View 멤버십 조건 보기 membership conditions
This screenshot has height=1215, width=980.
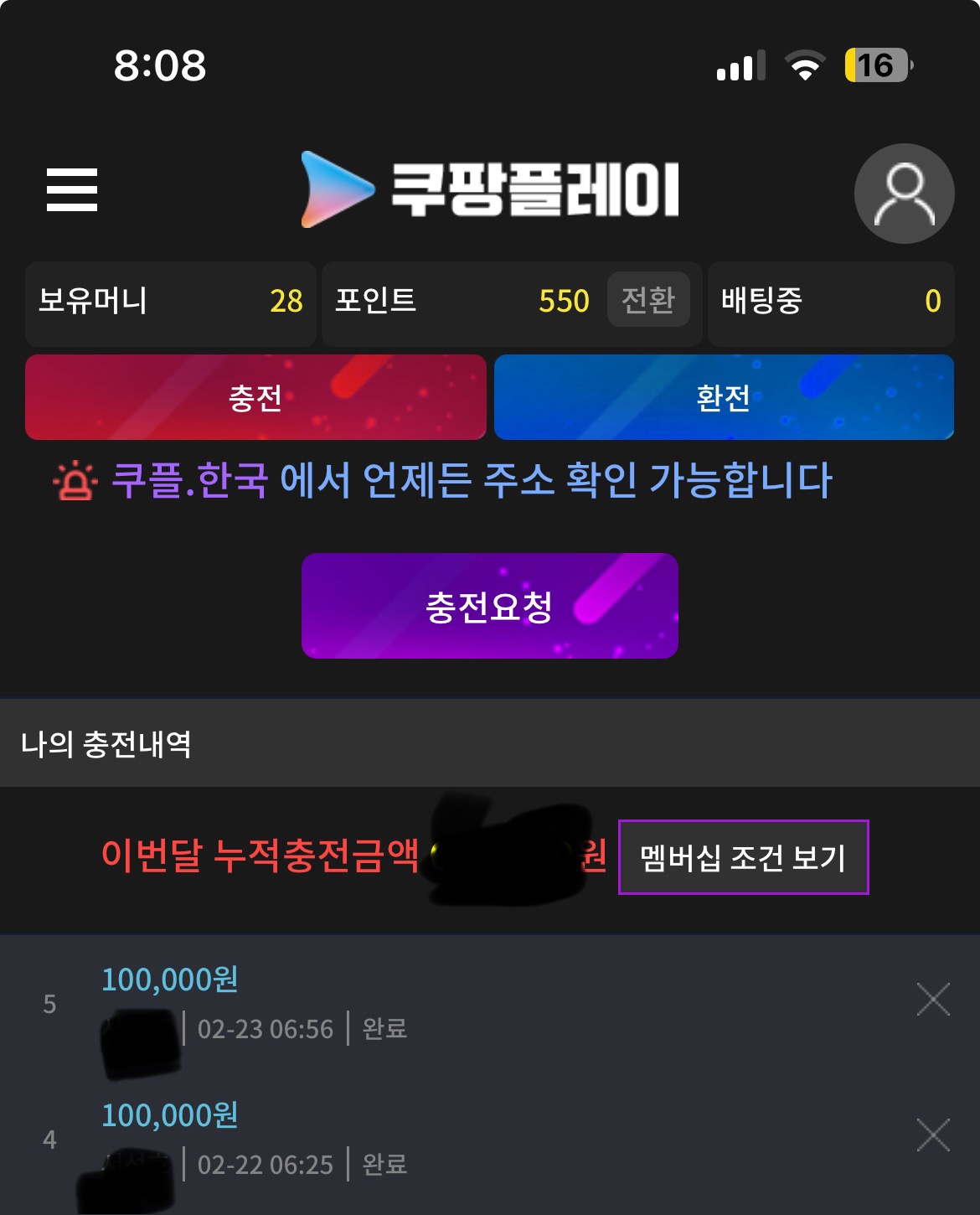(x=743, y=857)
